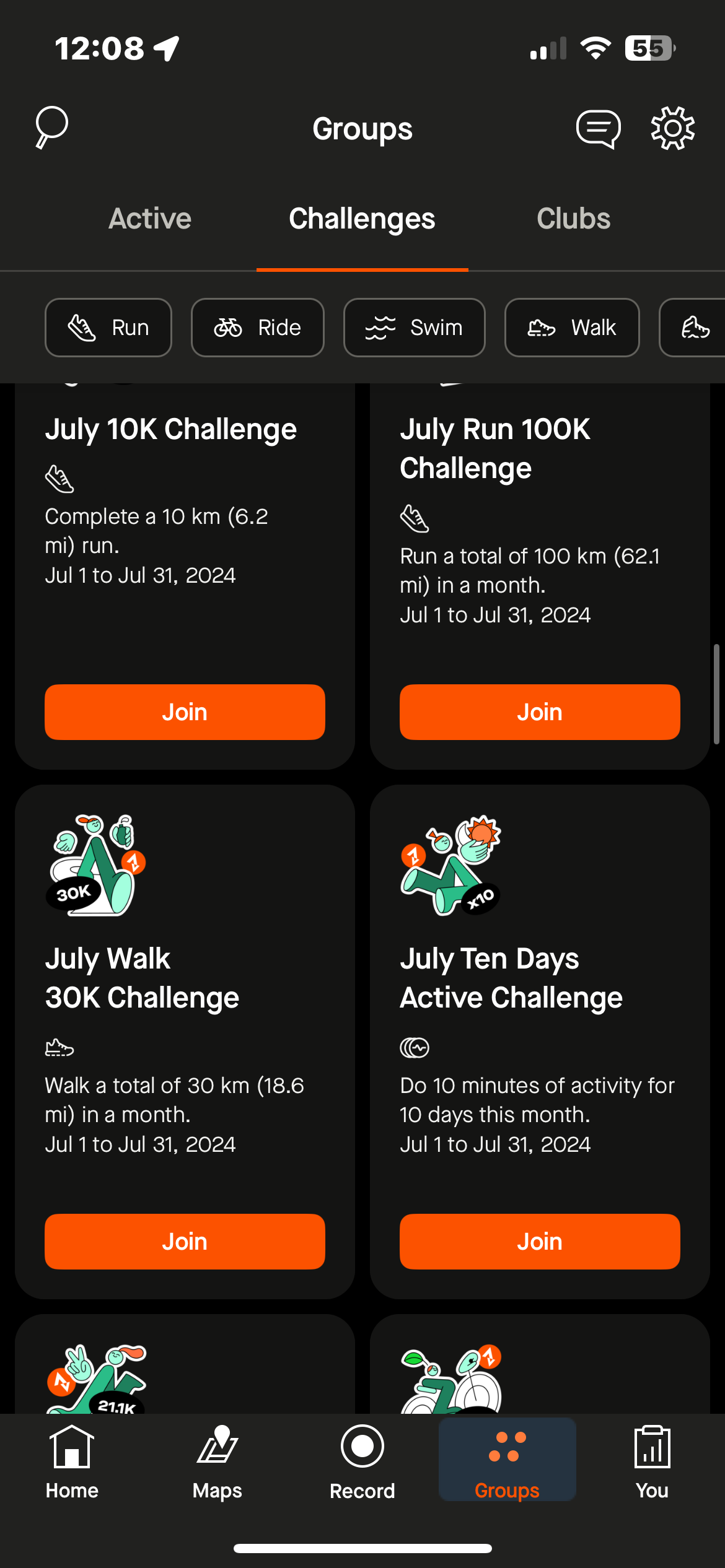
Task: Open the July Walk 30K Challenge card
Action: coord(142,978)
